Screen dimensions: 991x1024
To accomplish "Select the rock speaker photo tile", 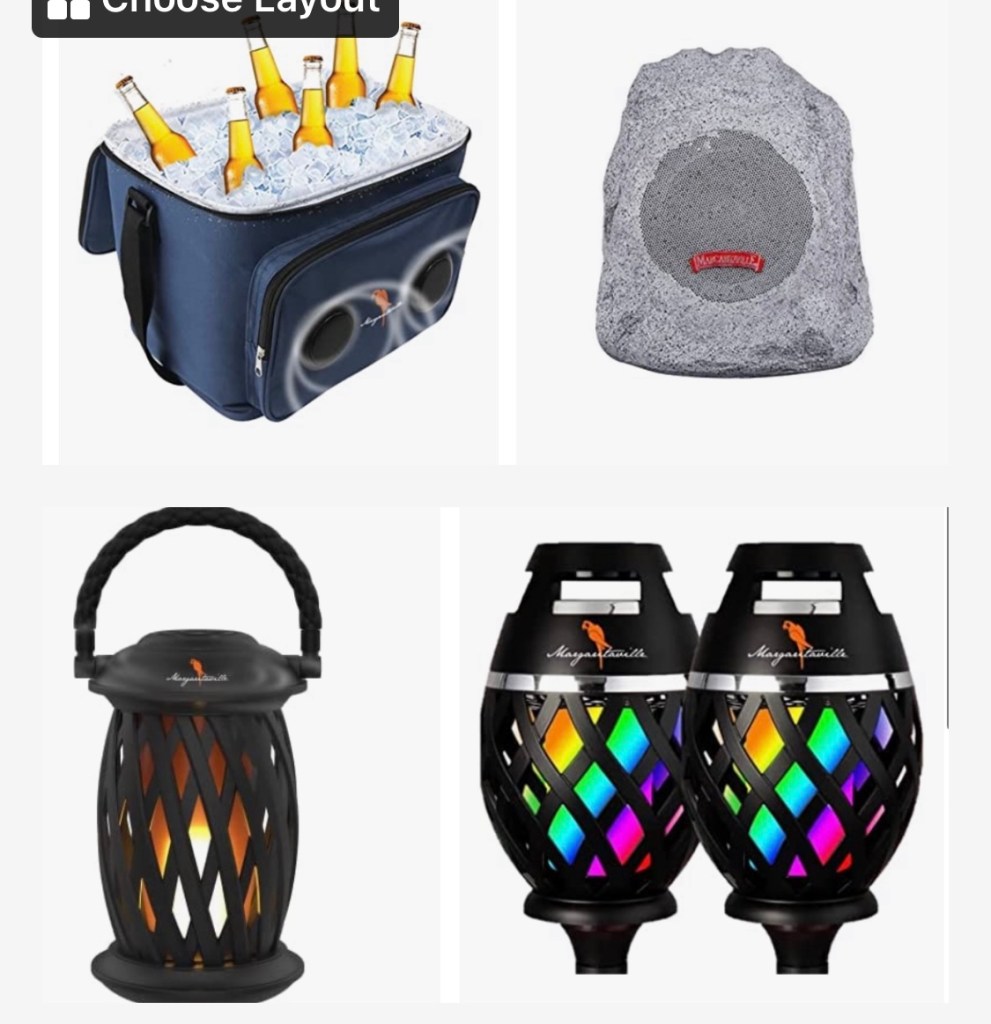I will coord(732,235).
